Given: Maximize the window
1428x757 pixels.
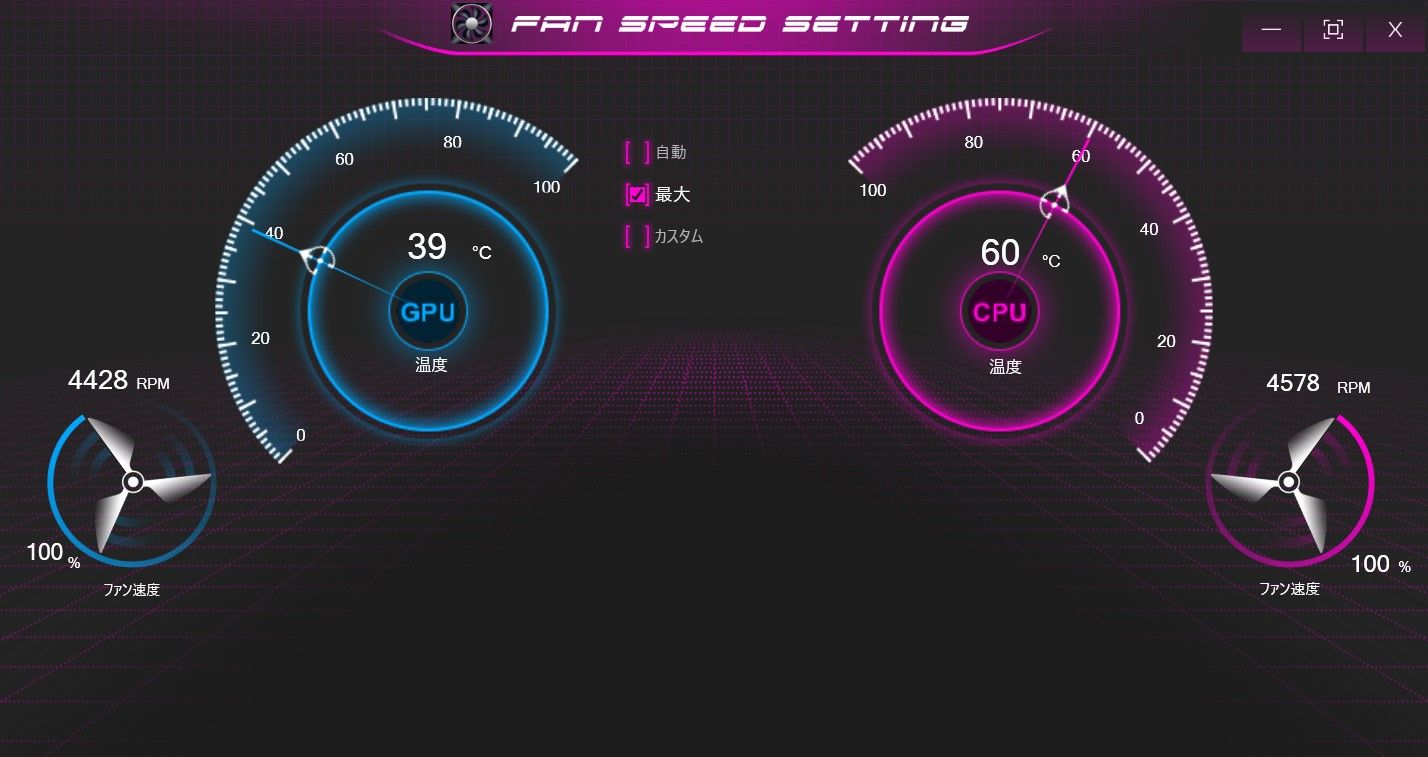Looking at the screenshot, I should point(1333,30).
